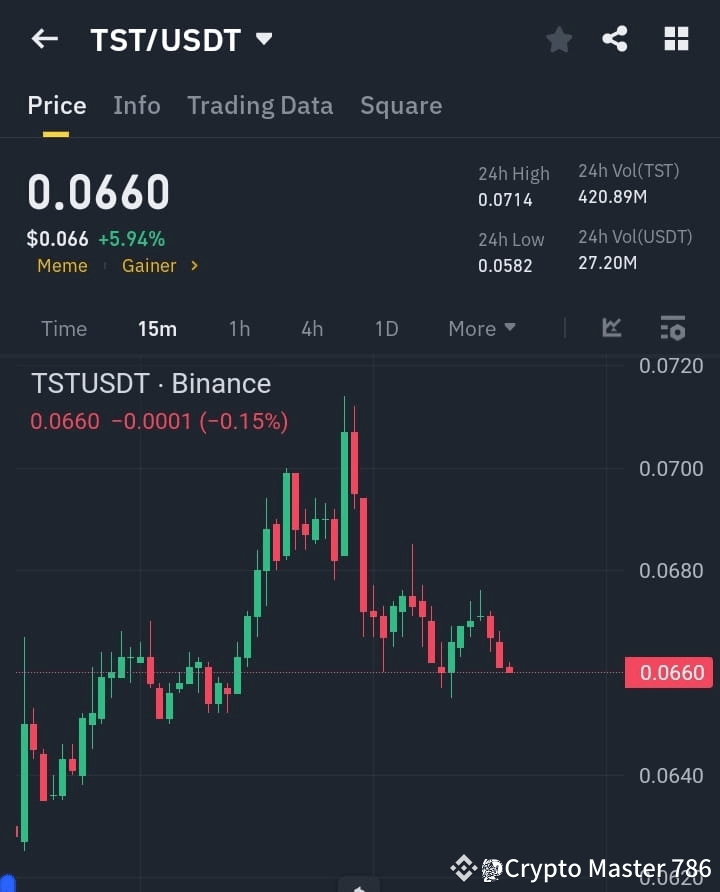
Task: Tap the Meme category label
Action: coord(62,266)
